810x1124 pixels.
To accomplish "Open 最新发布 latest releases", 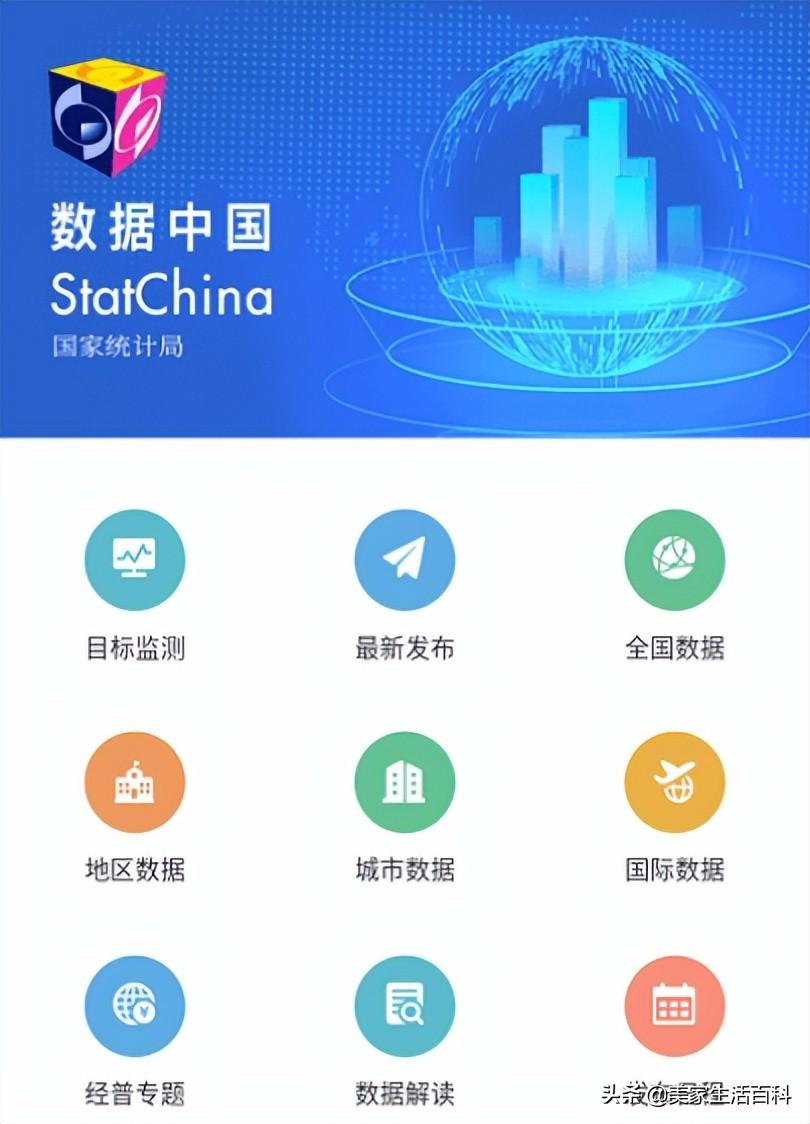I will click(405, 560).
